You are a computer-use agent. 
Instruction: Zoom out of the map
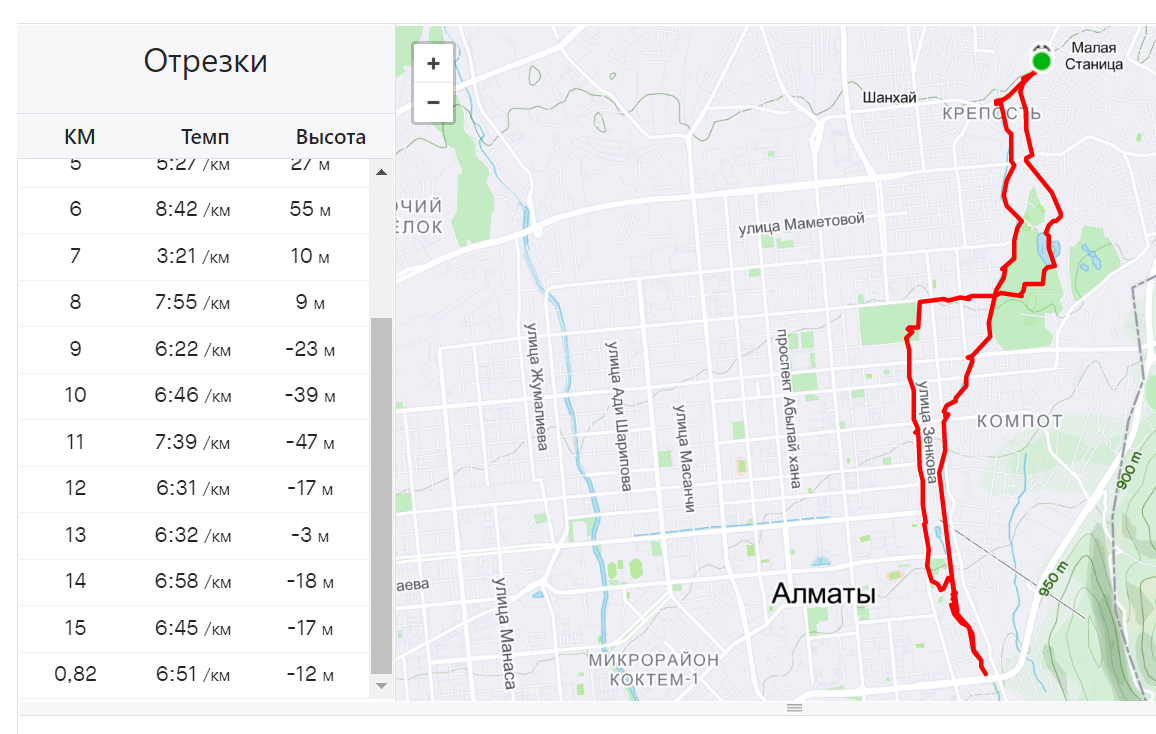[433, 102]
